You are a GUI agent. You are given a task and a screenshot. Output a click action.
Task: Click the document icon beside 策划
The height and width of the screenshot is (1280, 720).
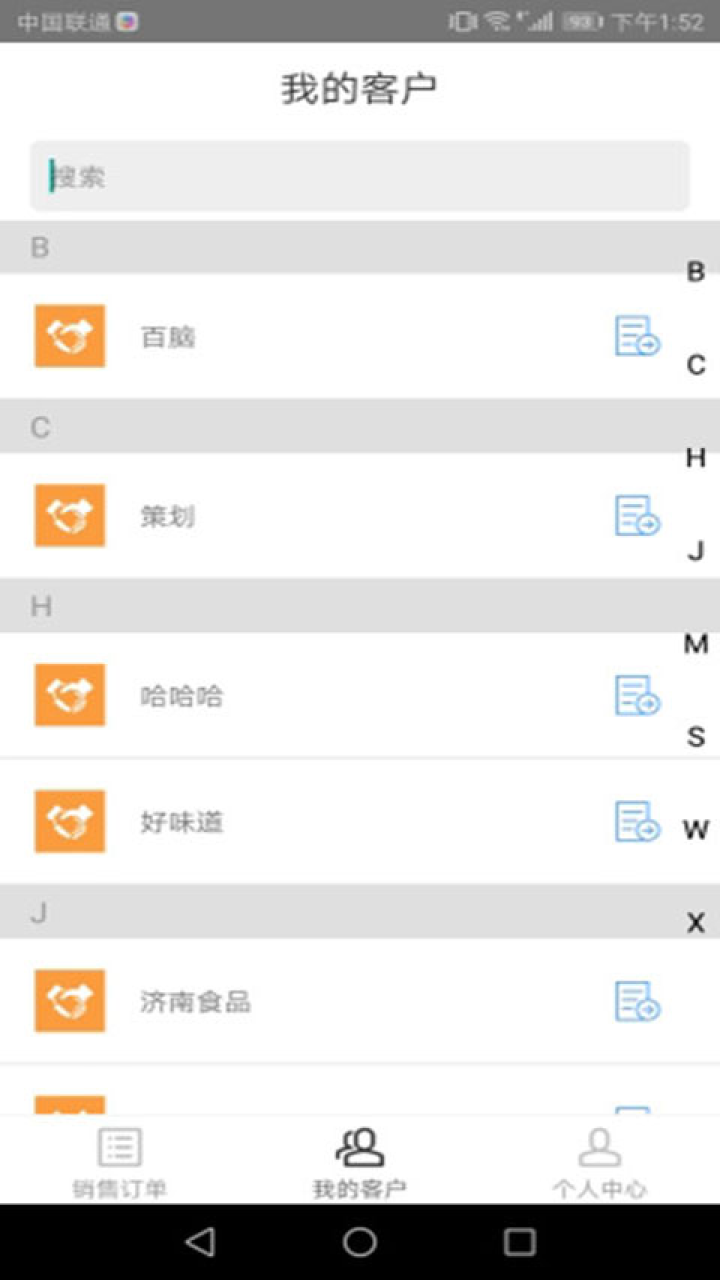(x=636, y=517)
